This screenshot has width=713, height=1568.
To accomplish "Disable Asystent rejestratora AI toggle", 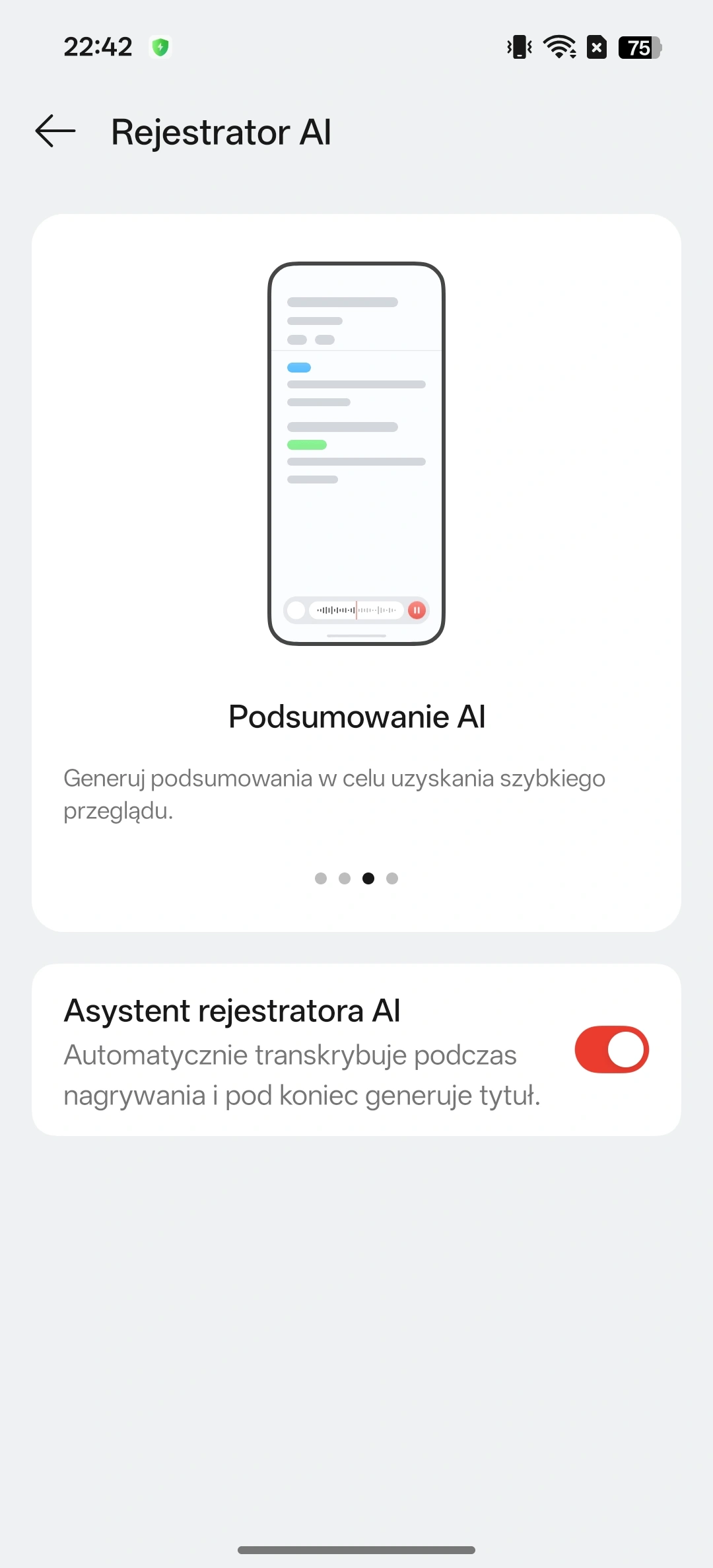I will click(611, 1050).
